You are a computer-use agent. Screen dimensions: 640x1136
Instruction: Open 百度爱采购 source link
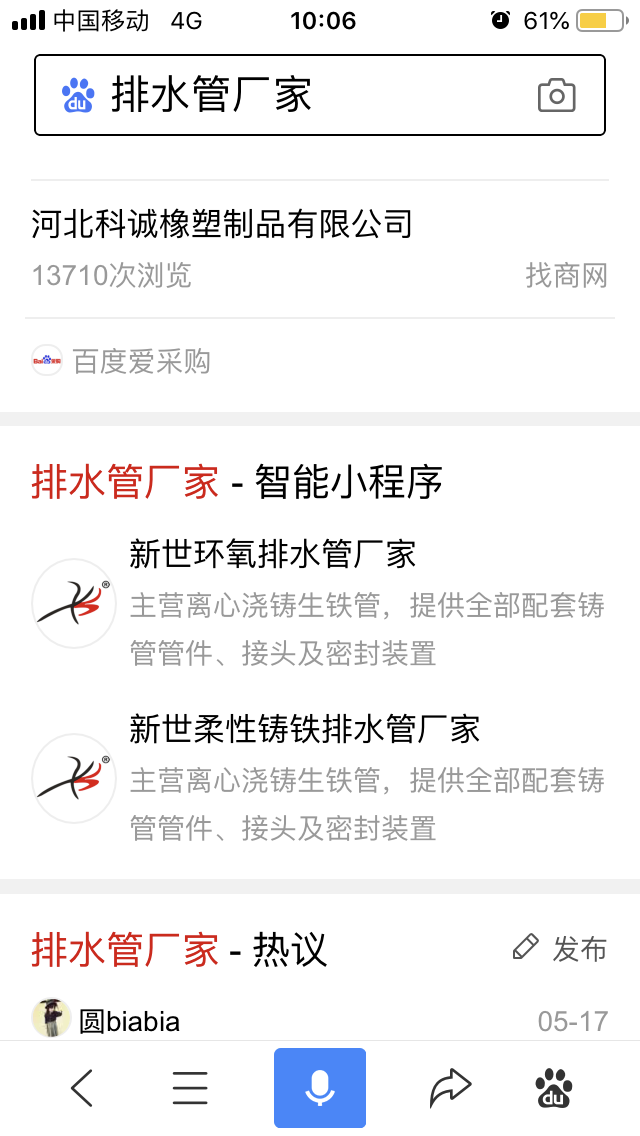pyautogui.click(x=140, y=361)
